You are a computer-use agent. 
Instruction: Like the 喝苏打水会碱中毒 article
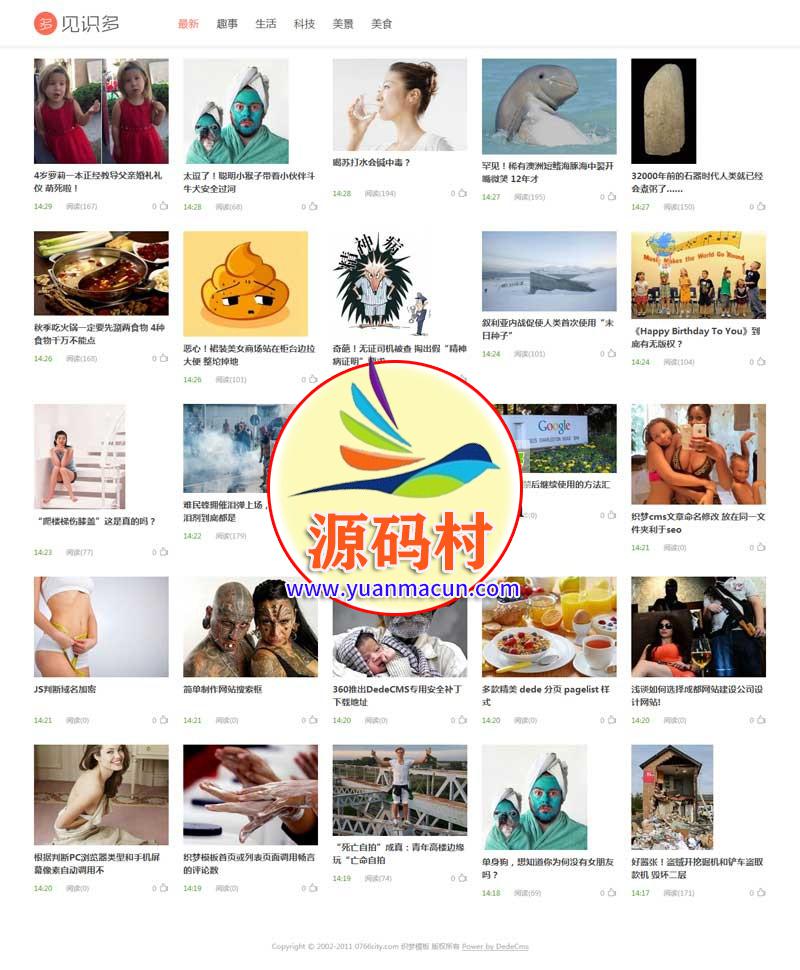(x=462, y=193)
